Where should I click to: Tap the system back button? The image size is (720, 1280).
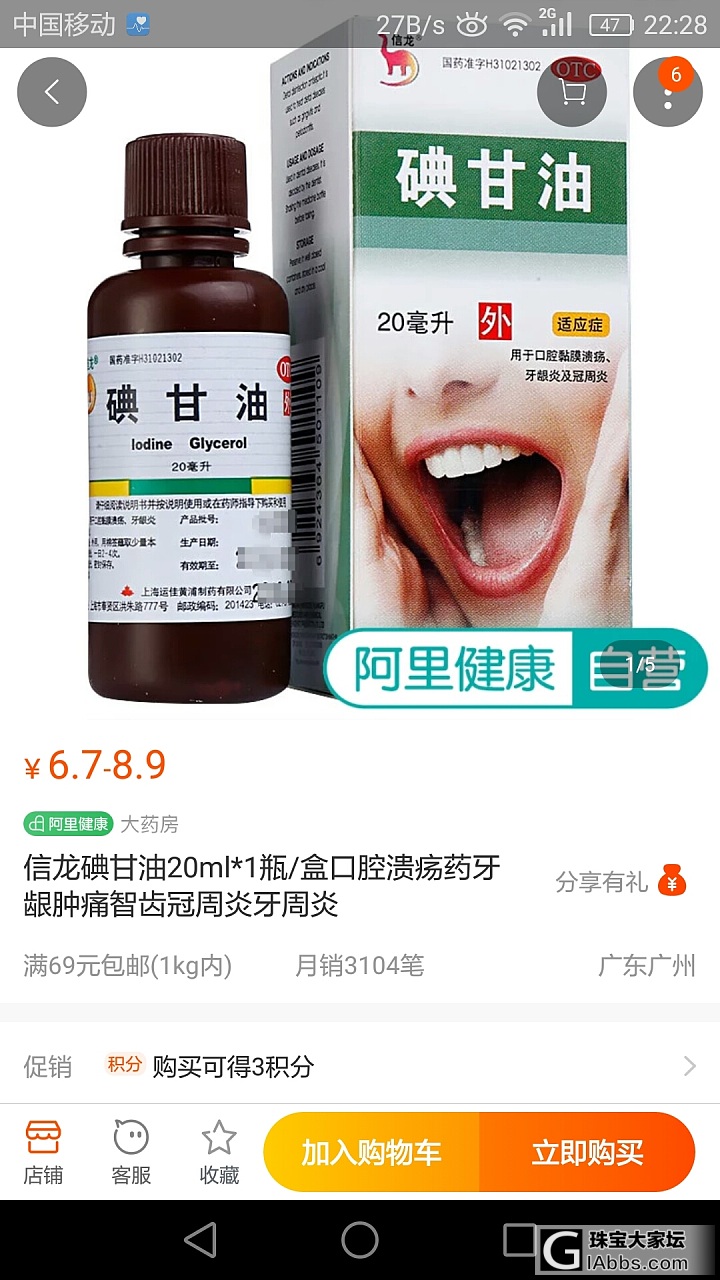click(200, 1240)
